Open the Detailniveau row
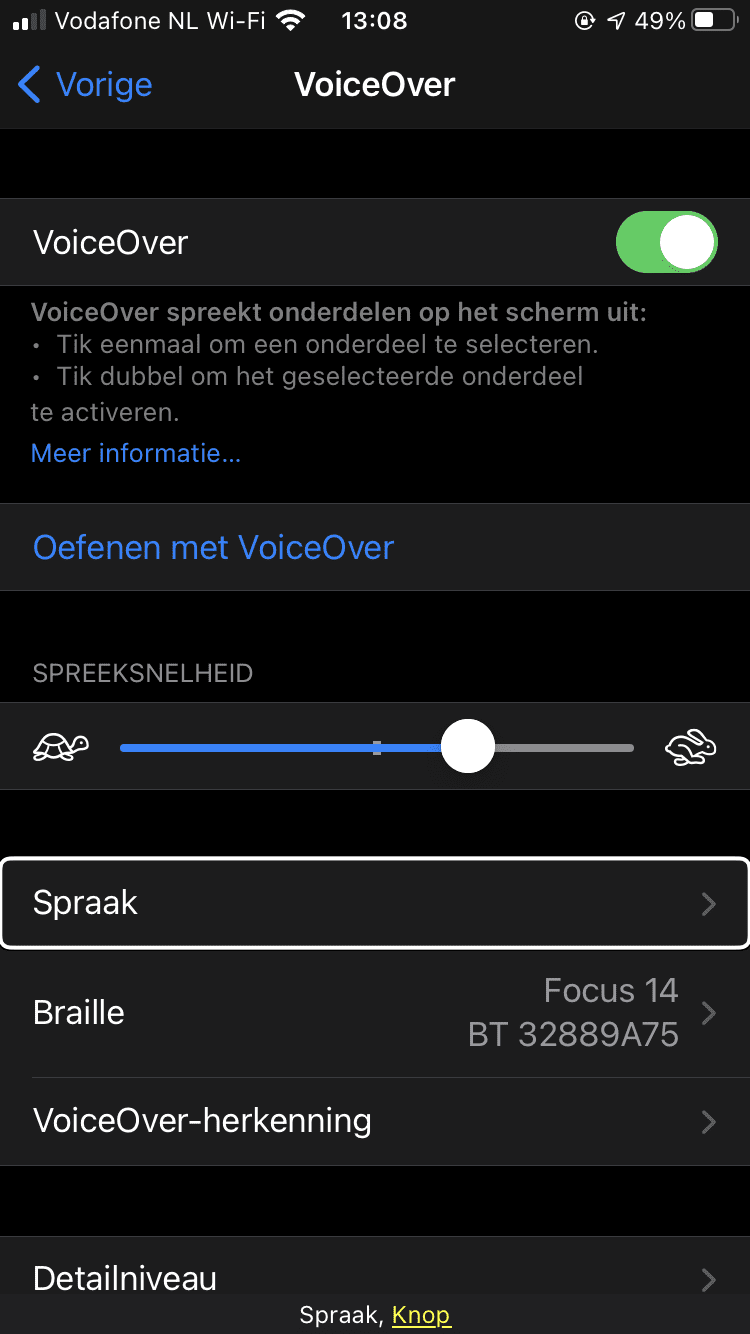The width and height of the screenshot is (750, 1334). coord(375,1276)
